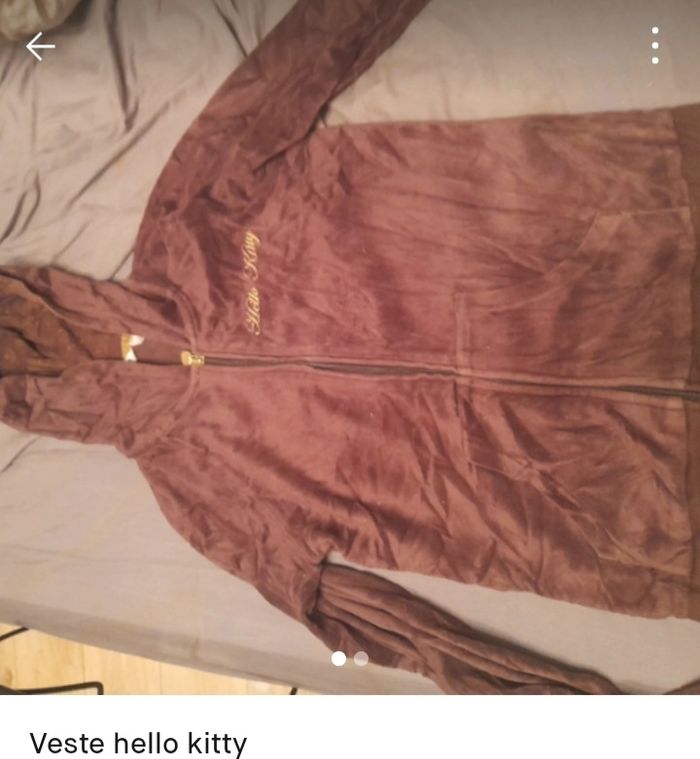The image size is (700, 759).
Task: Jump to the second photo indicator dot
Action: [361, 658]
